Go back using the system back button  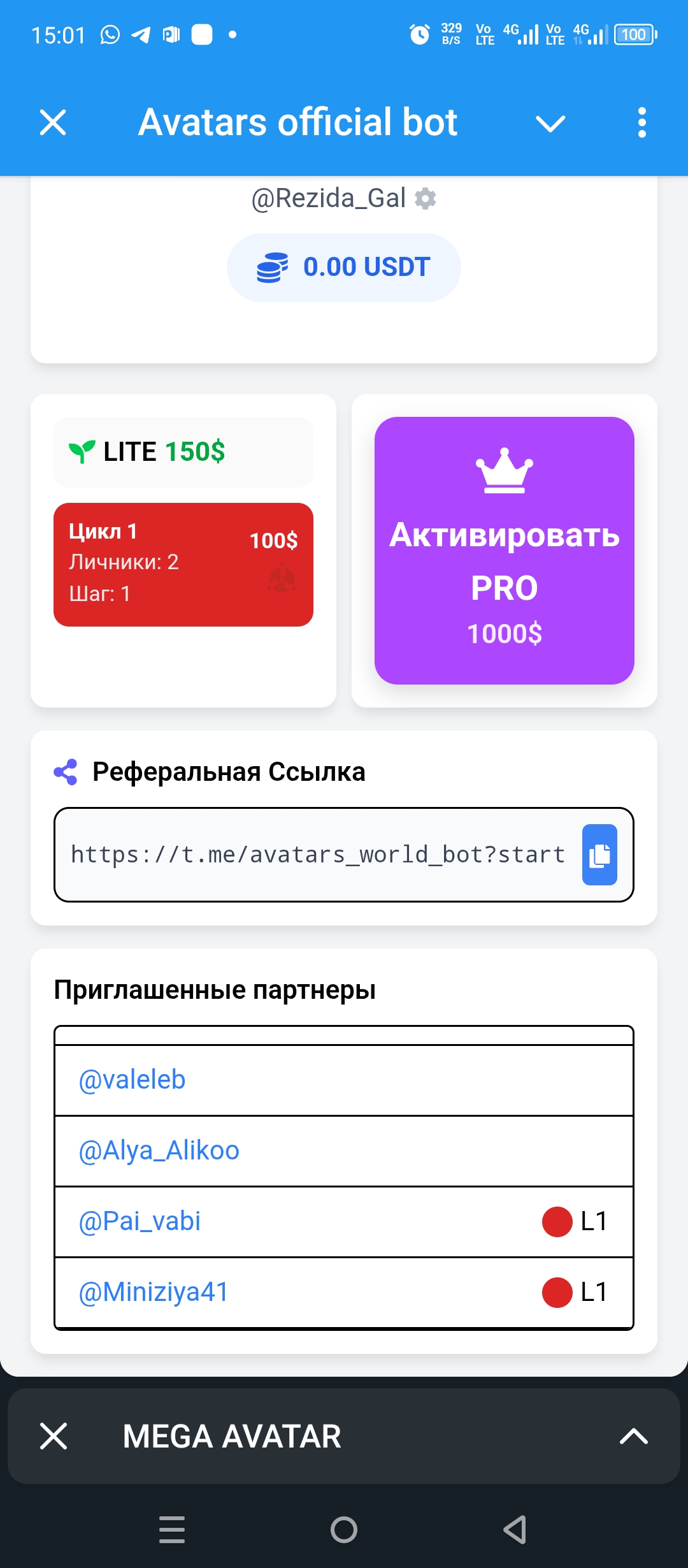pos(515,1529)
